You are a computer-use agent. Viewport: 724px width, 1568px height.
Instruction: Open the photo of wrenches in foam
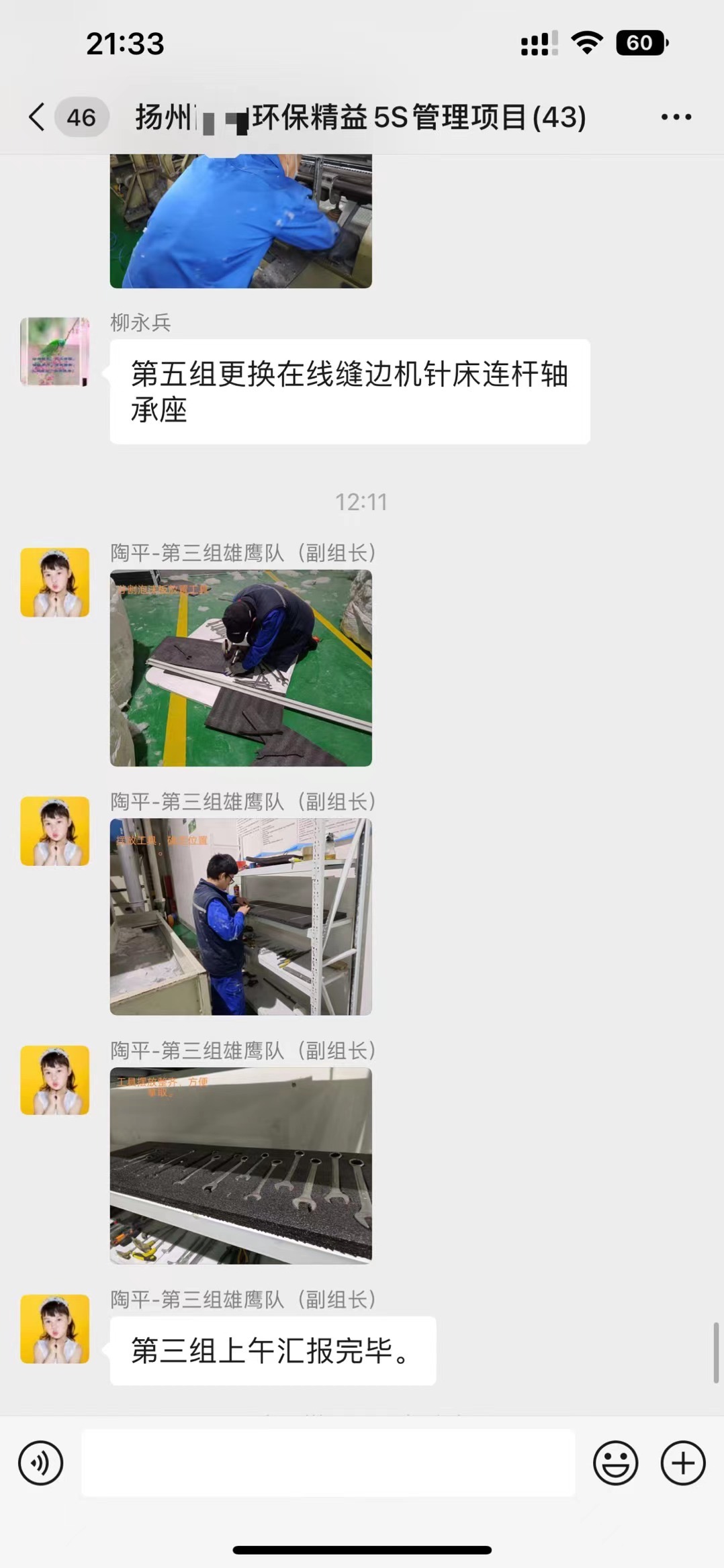click(x=241, y=1166)
